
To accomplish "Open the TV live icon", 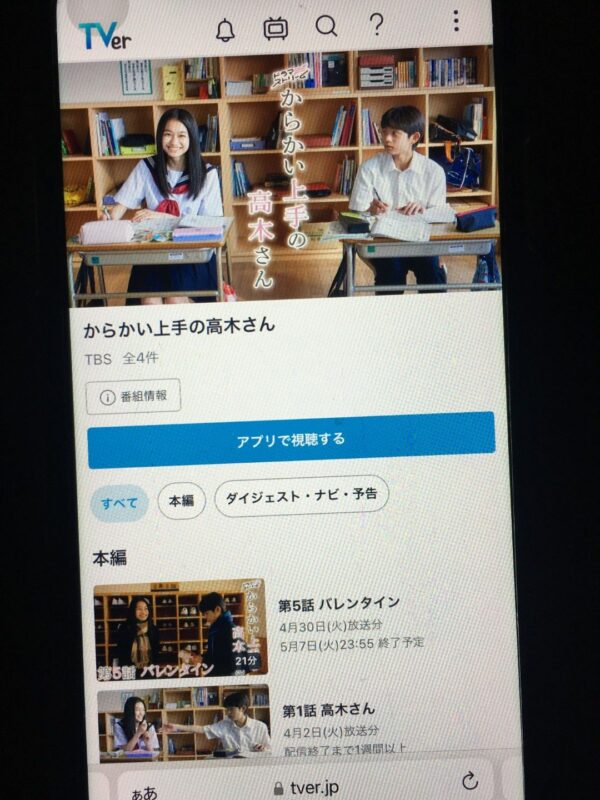I will (276, 28).
